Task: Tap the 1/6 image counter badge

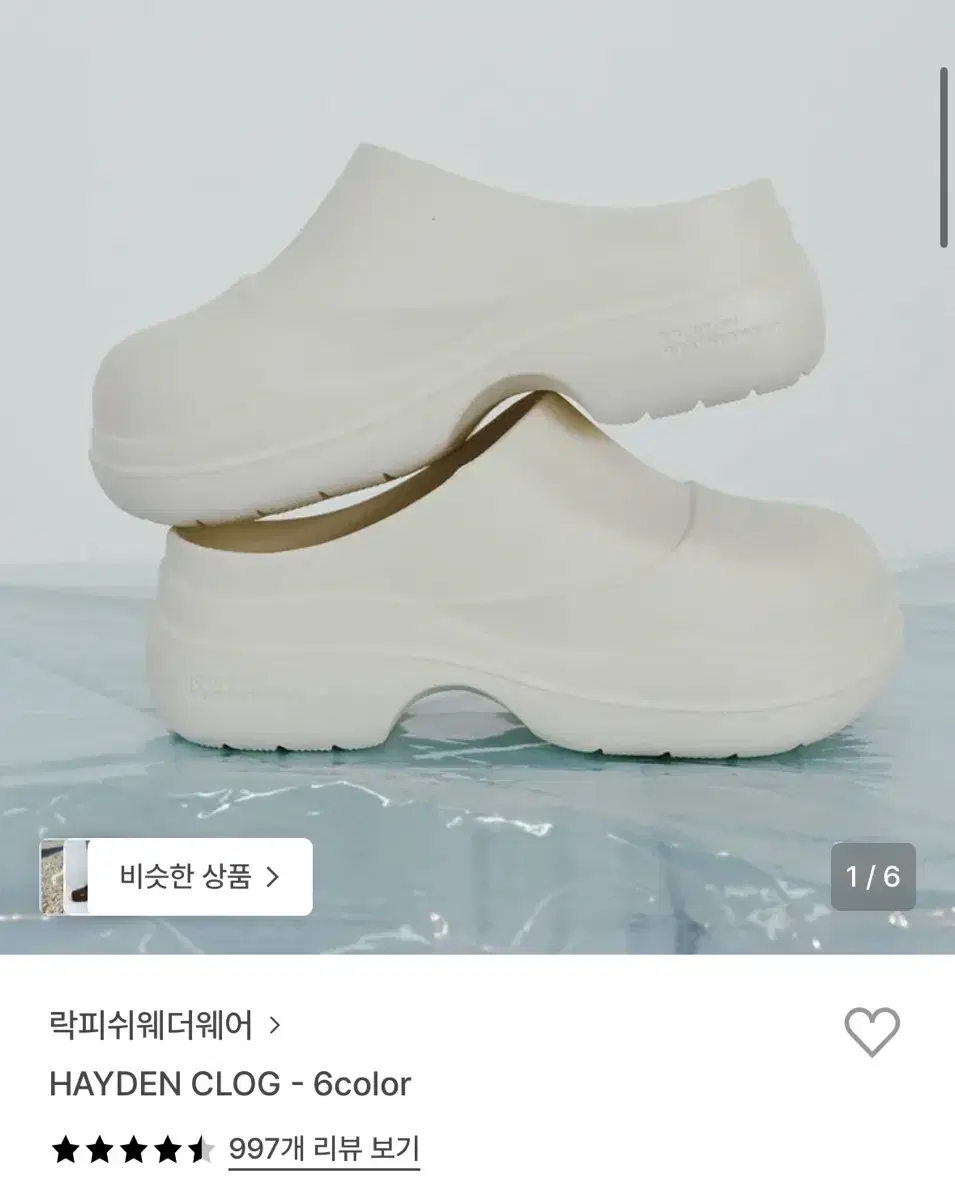Action: tap(872, 877)
